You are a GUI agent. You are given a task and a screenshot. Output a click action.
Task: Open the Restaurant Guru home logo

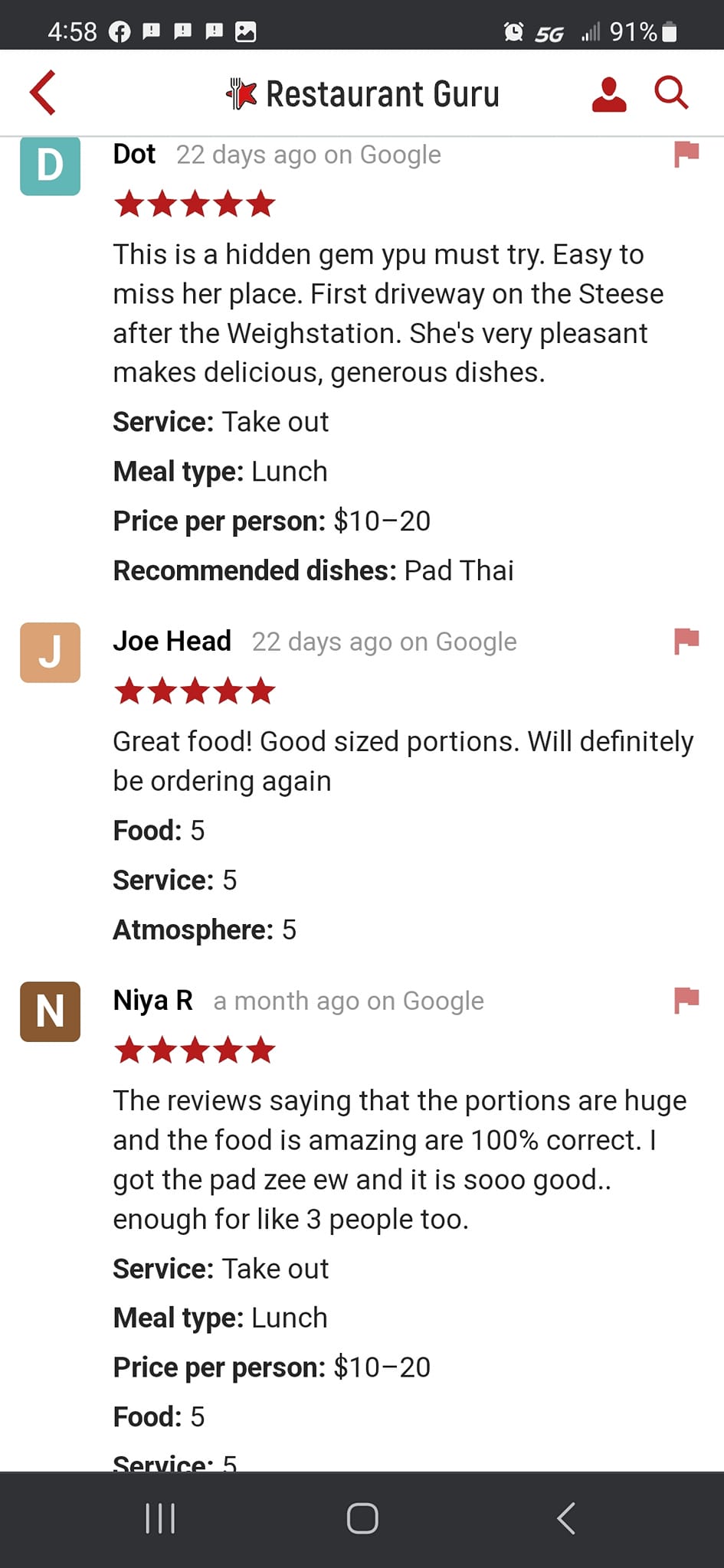[x=362, y=94]
